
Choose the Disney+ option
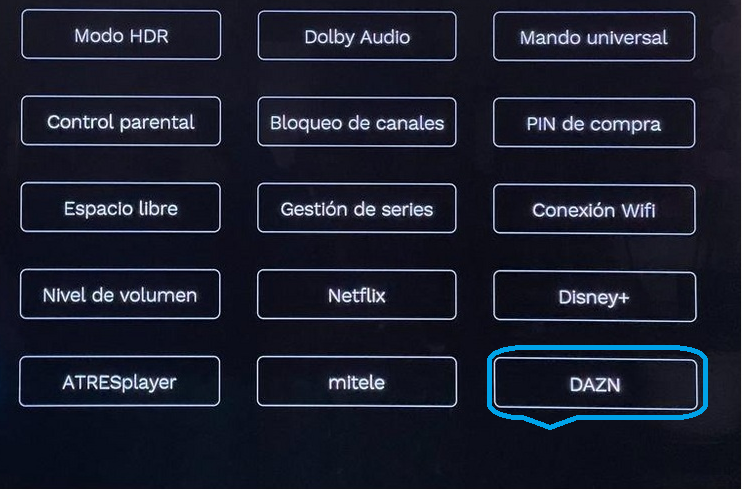[593, 297]
